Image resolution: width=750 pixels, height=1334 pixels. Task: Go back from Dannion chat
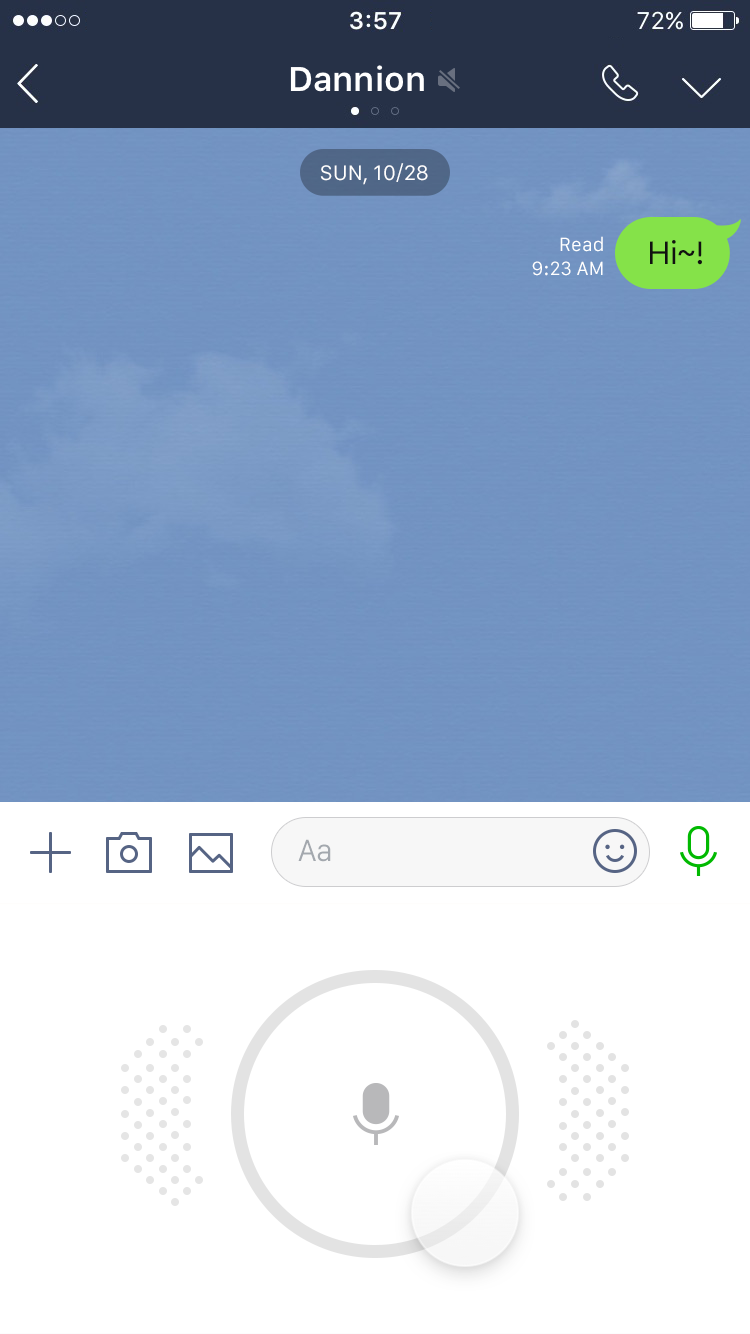[29, 83]
